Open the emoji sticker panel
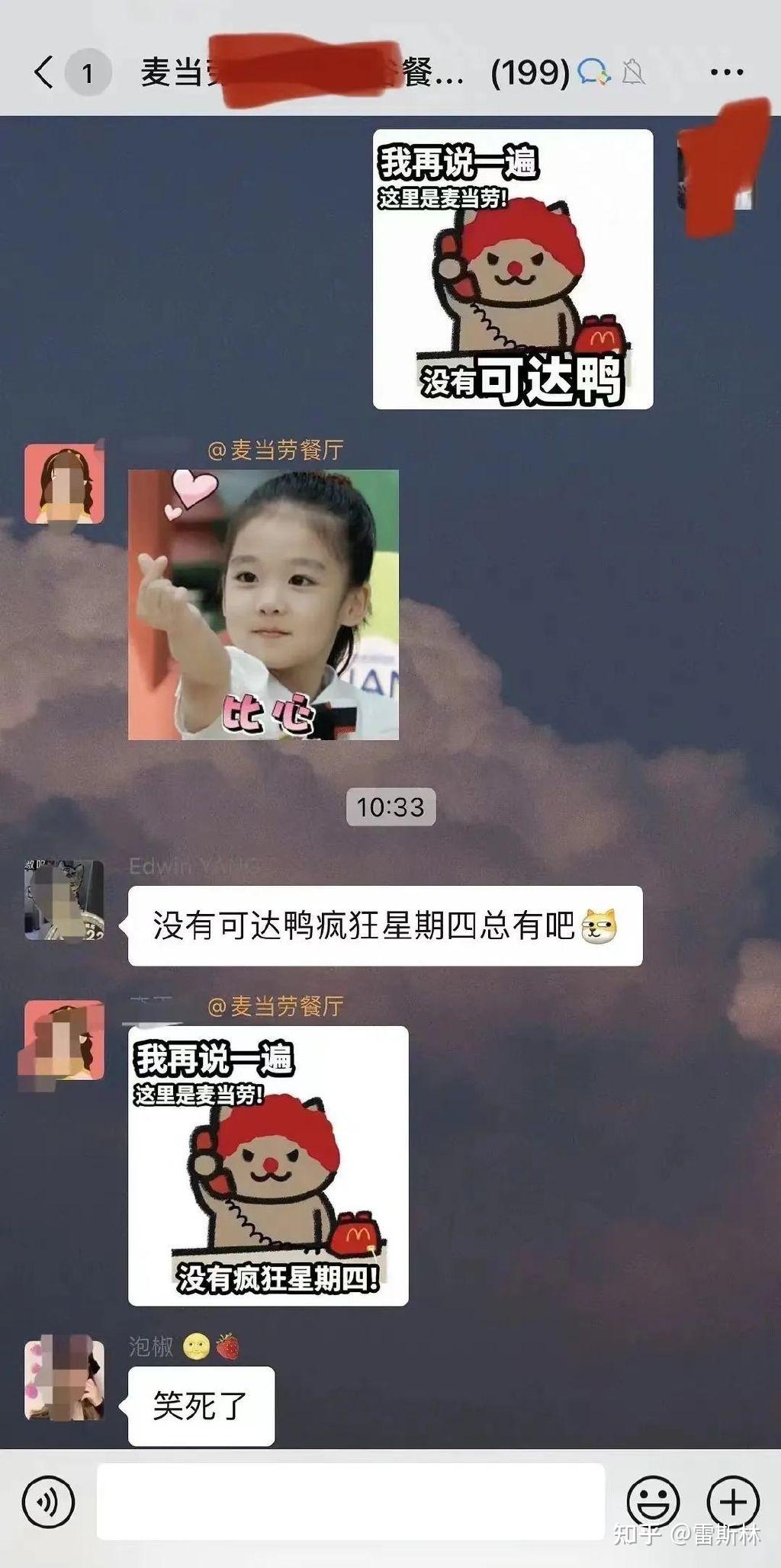 (653, 1502)
